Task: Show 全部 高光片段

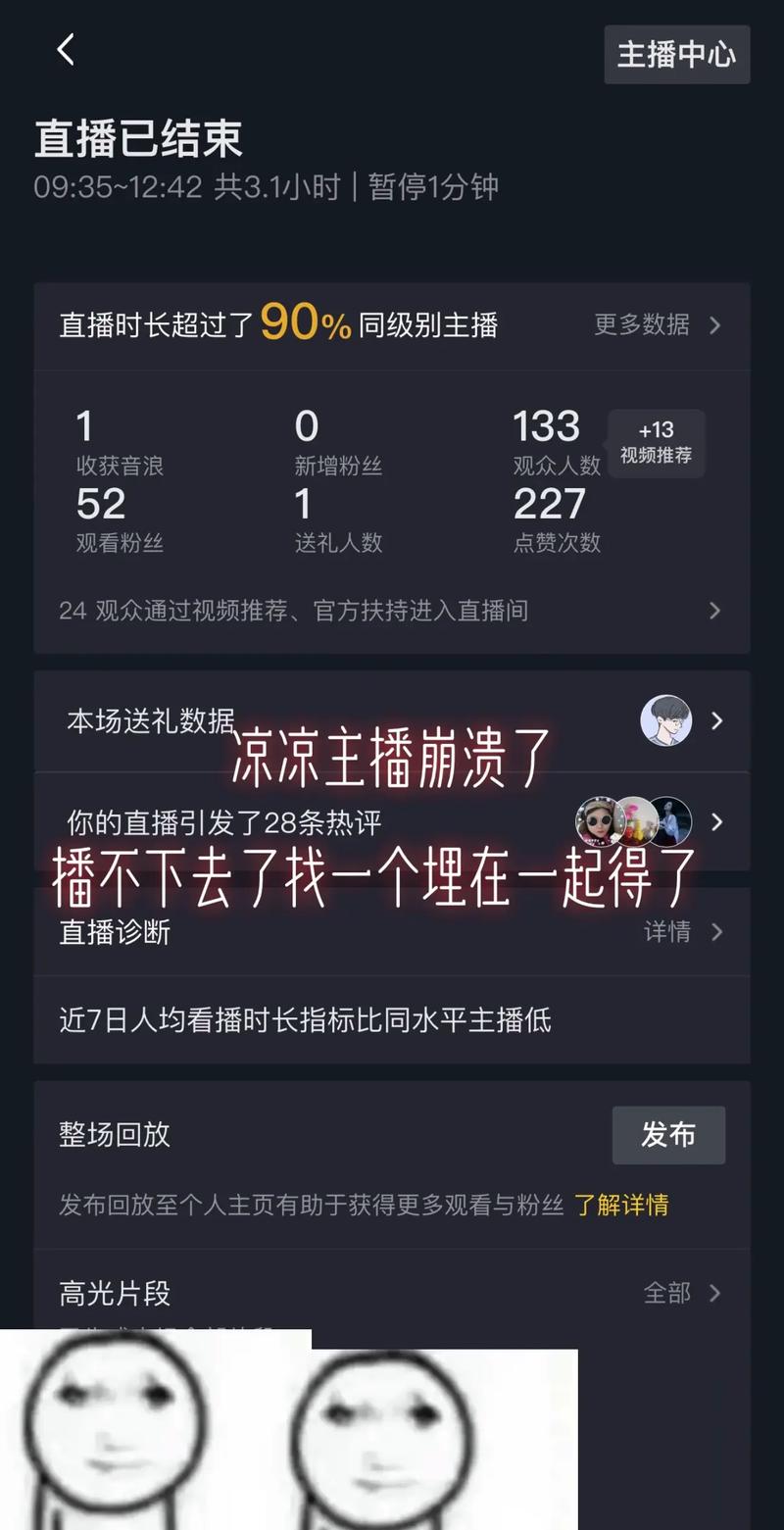Action: pyautogui.click(x=682, y=1293)
